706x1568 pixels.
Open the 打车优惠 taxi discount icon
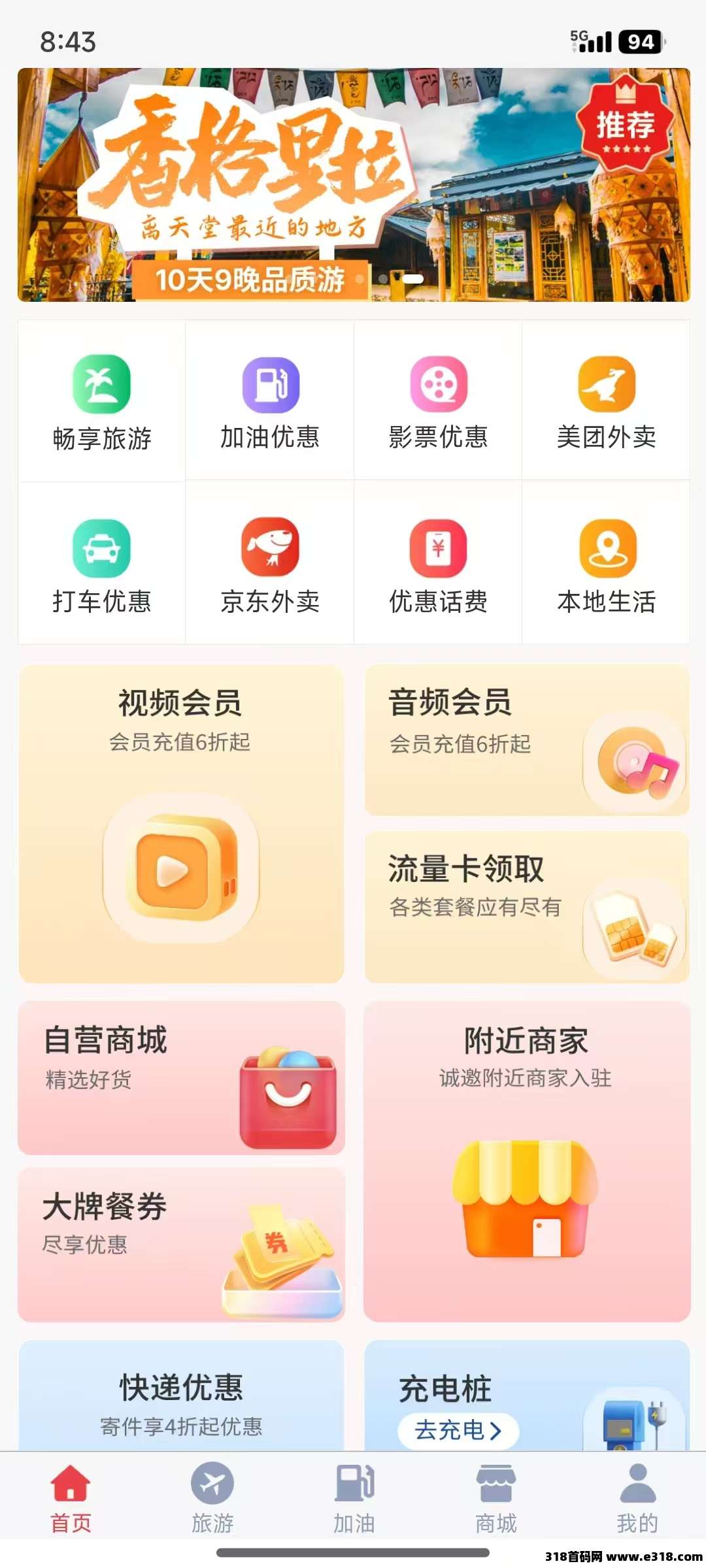[x=101, y=565]
